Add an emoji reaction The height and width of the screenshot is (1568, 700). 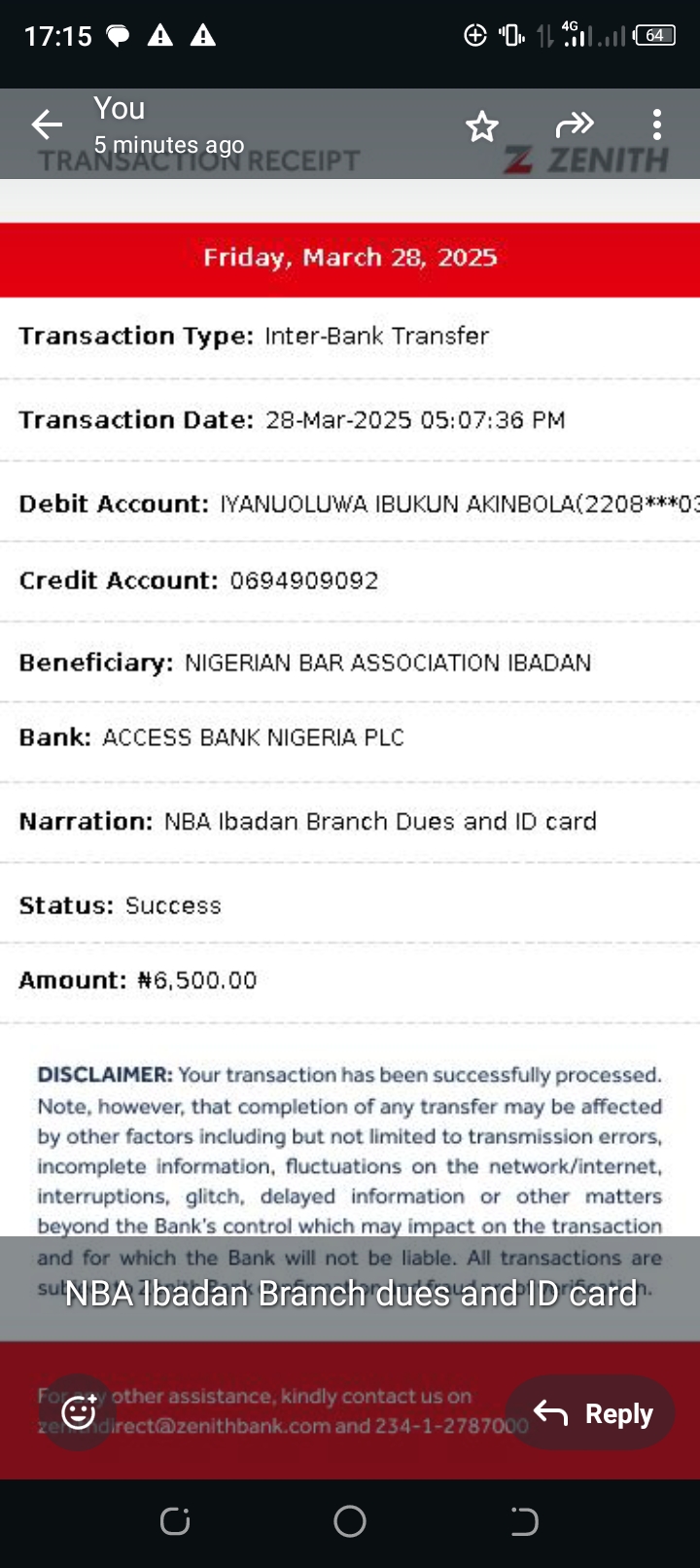79,1411
